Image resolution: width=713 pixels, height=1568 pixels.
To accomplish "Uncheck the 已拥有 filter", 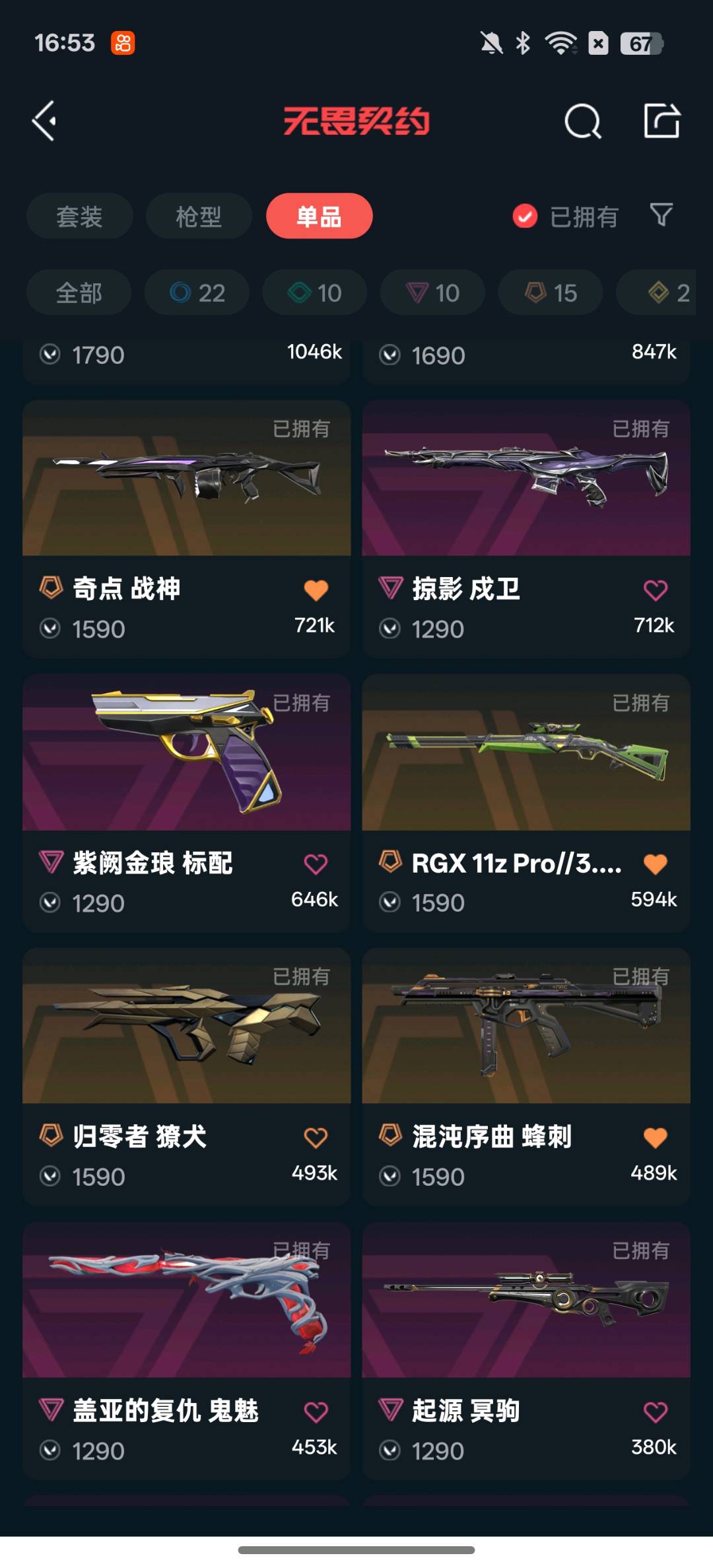I will 525,217.
